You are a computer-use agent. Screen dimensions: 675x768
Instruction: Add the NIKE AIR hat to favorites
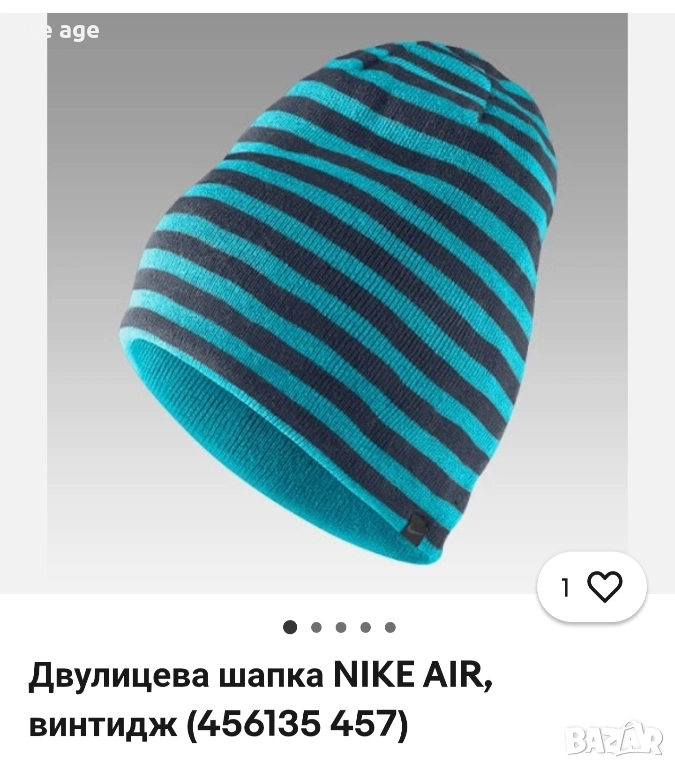pos(603,588)
